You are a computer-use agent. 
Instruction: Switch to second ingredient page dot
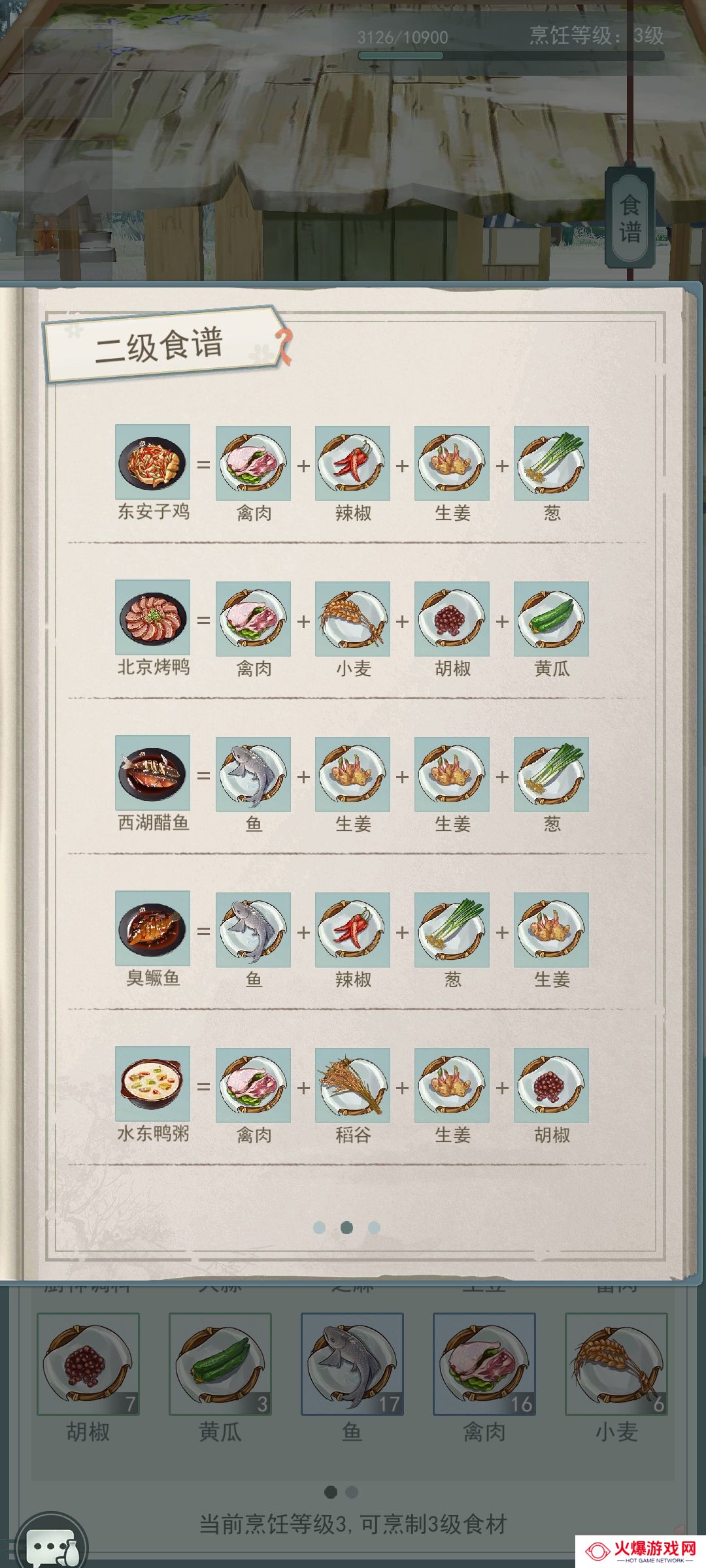[x=352, y=1492]
